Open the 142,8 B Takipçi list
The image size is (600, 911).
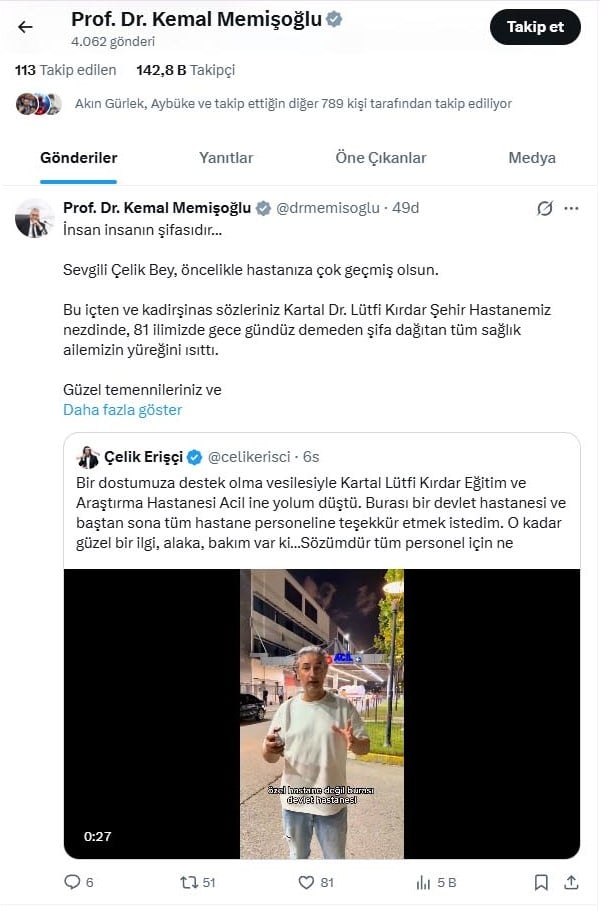click(186, 70)
